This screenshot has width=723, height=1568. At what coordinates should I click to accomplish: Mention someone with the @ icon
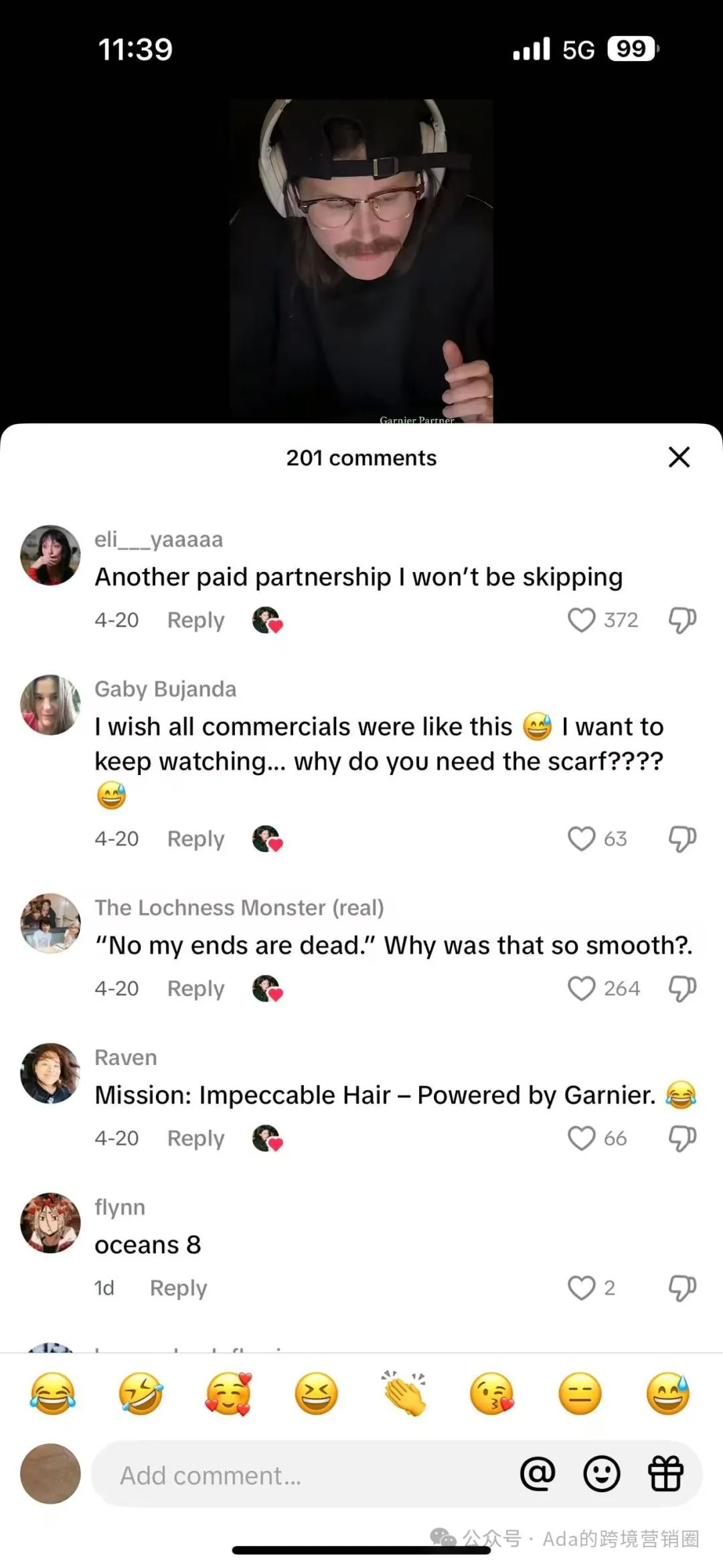[x=538, y=1474]
